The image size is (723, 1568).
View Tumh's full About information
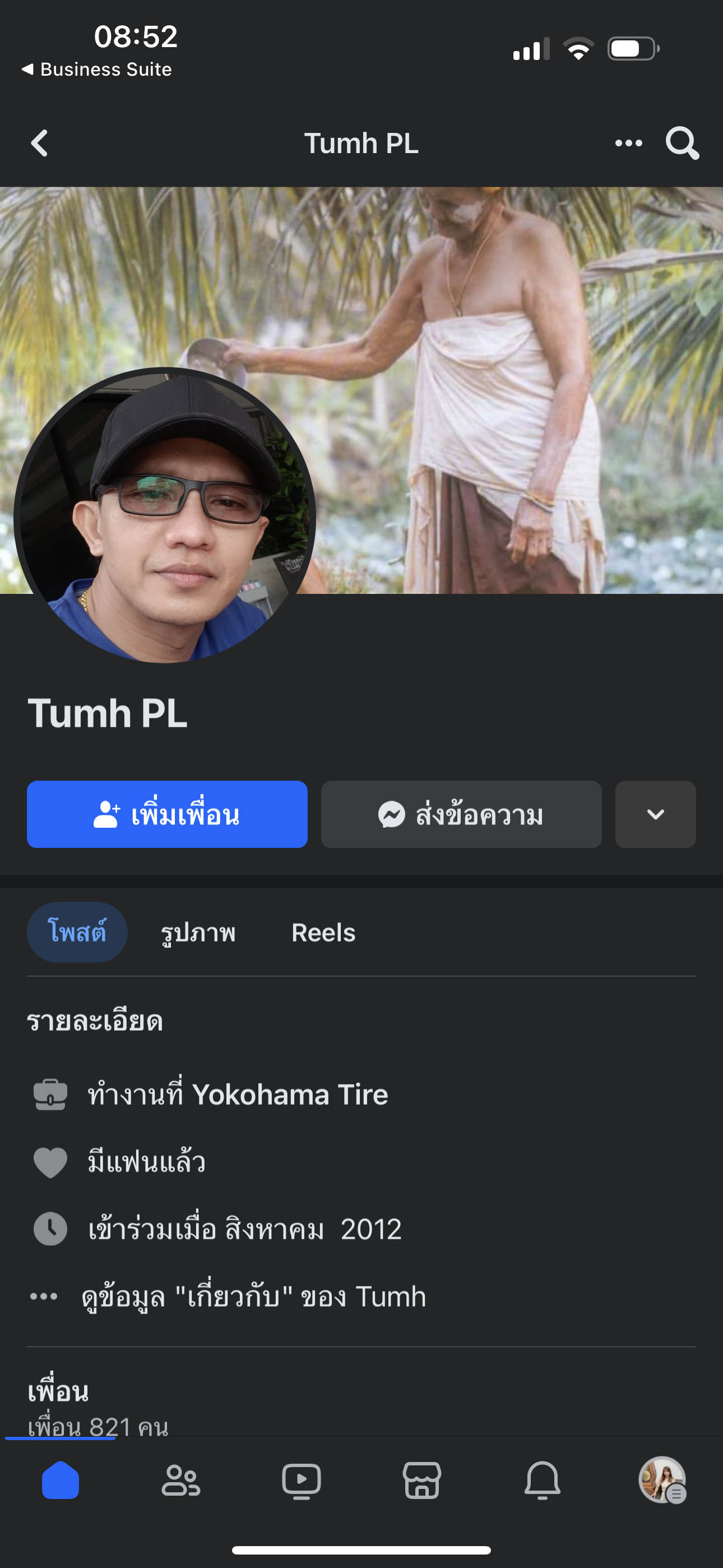pos(253,1297)
